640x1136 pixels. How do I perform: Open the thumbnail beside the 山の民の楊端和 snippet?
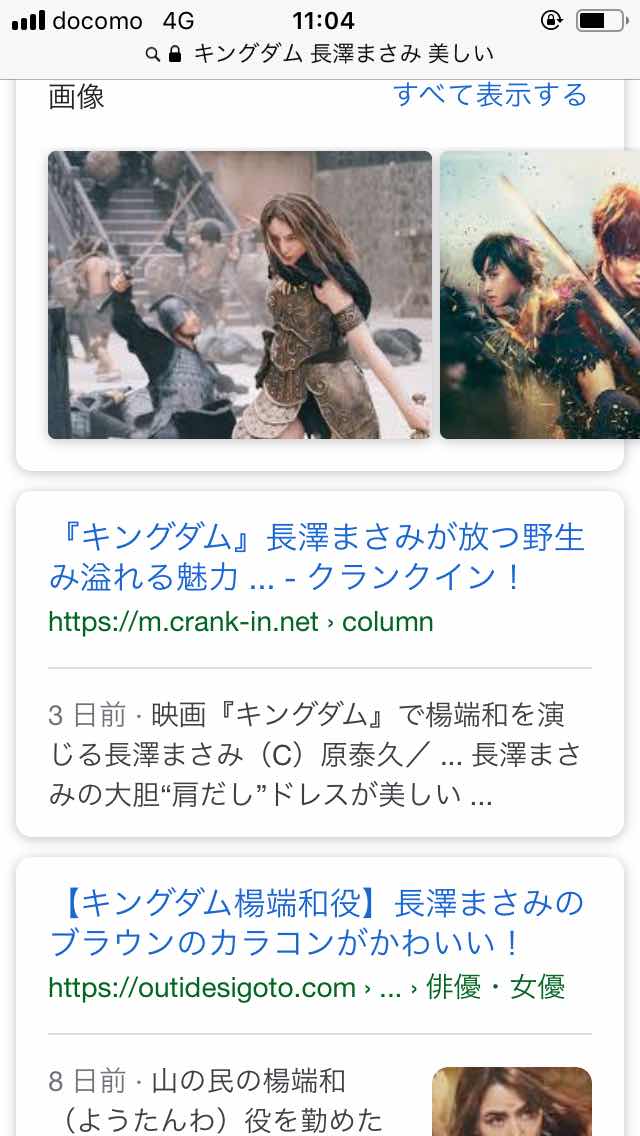511,1100
